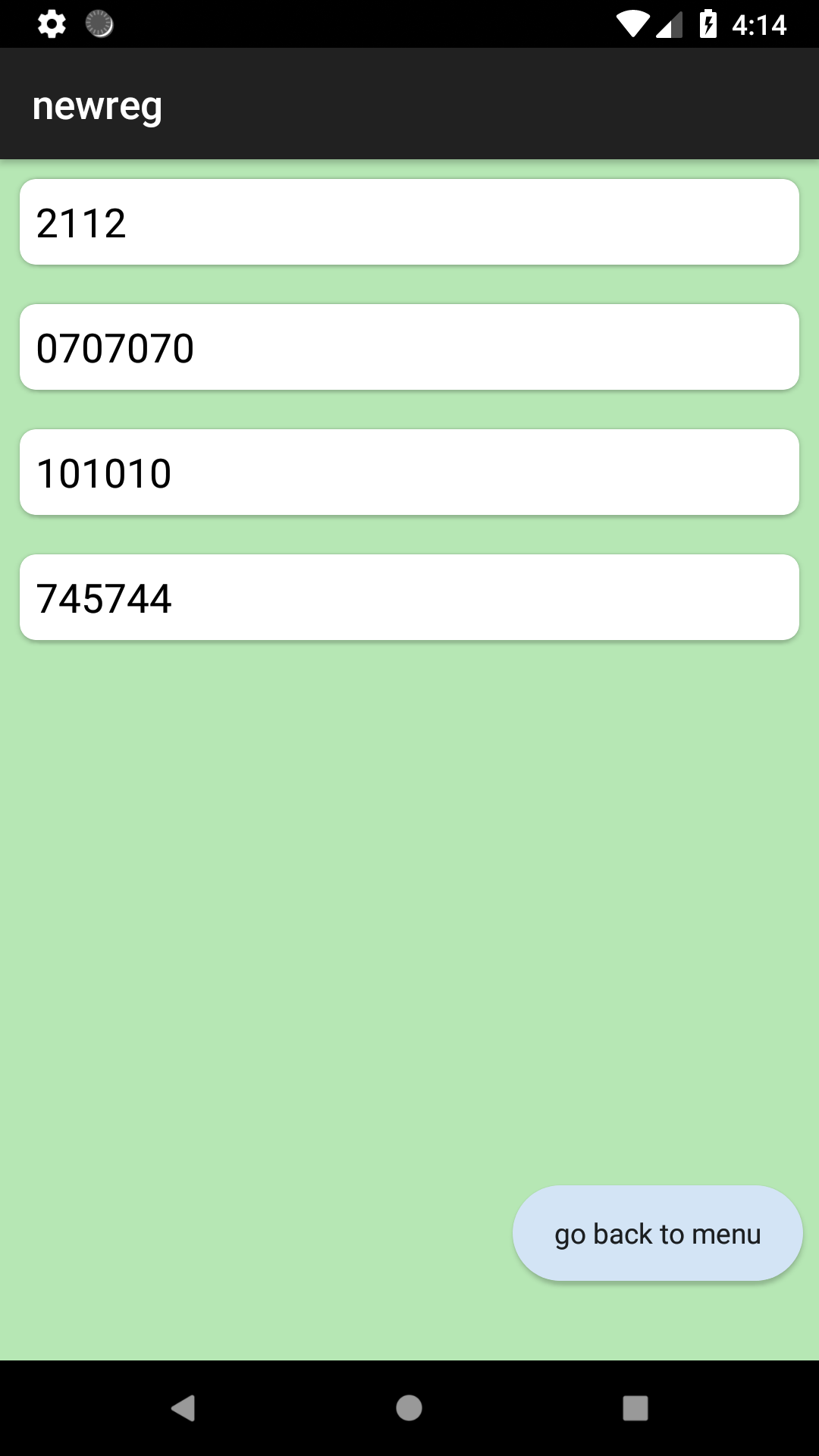Tap the last white card above the green area

409,597
